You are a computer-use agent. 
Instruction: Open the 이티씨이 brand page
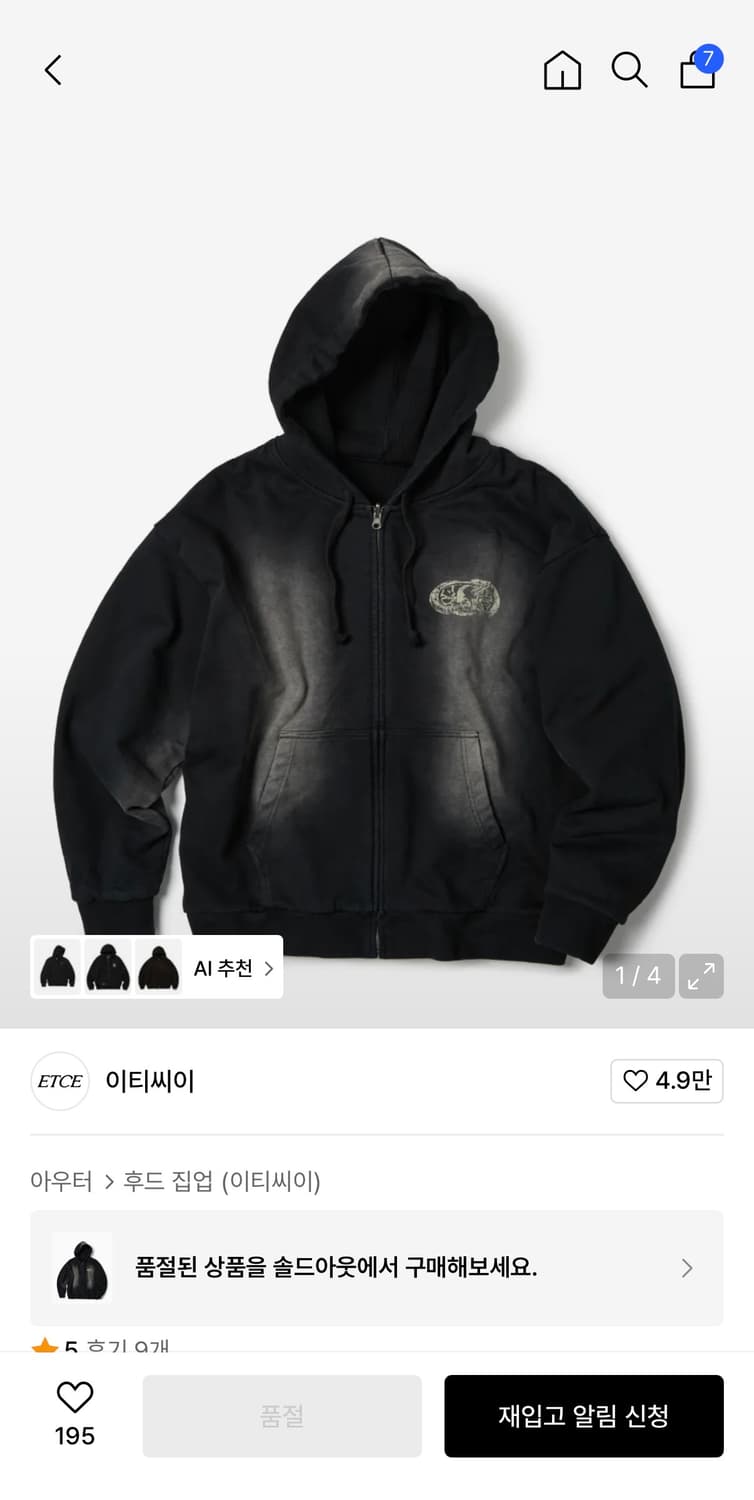coord(150,1081)
